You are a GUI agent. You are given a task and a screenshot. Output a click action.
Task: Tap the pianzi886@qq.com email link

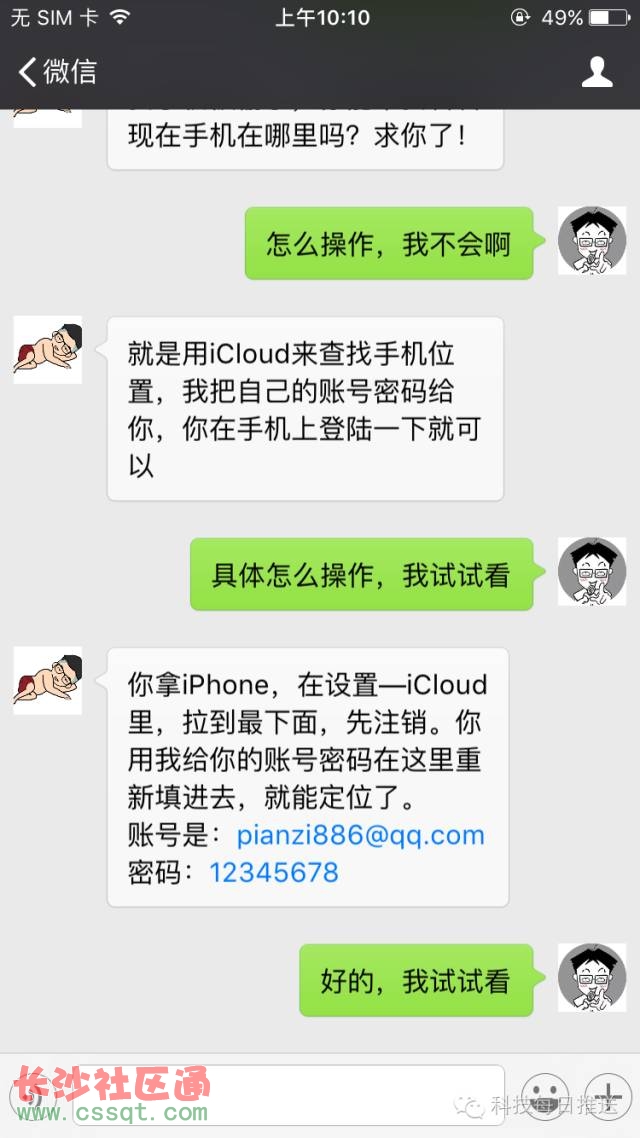pyautogui.click(x=360, y=835)
